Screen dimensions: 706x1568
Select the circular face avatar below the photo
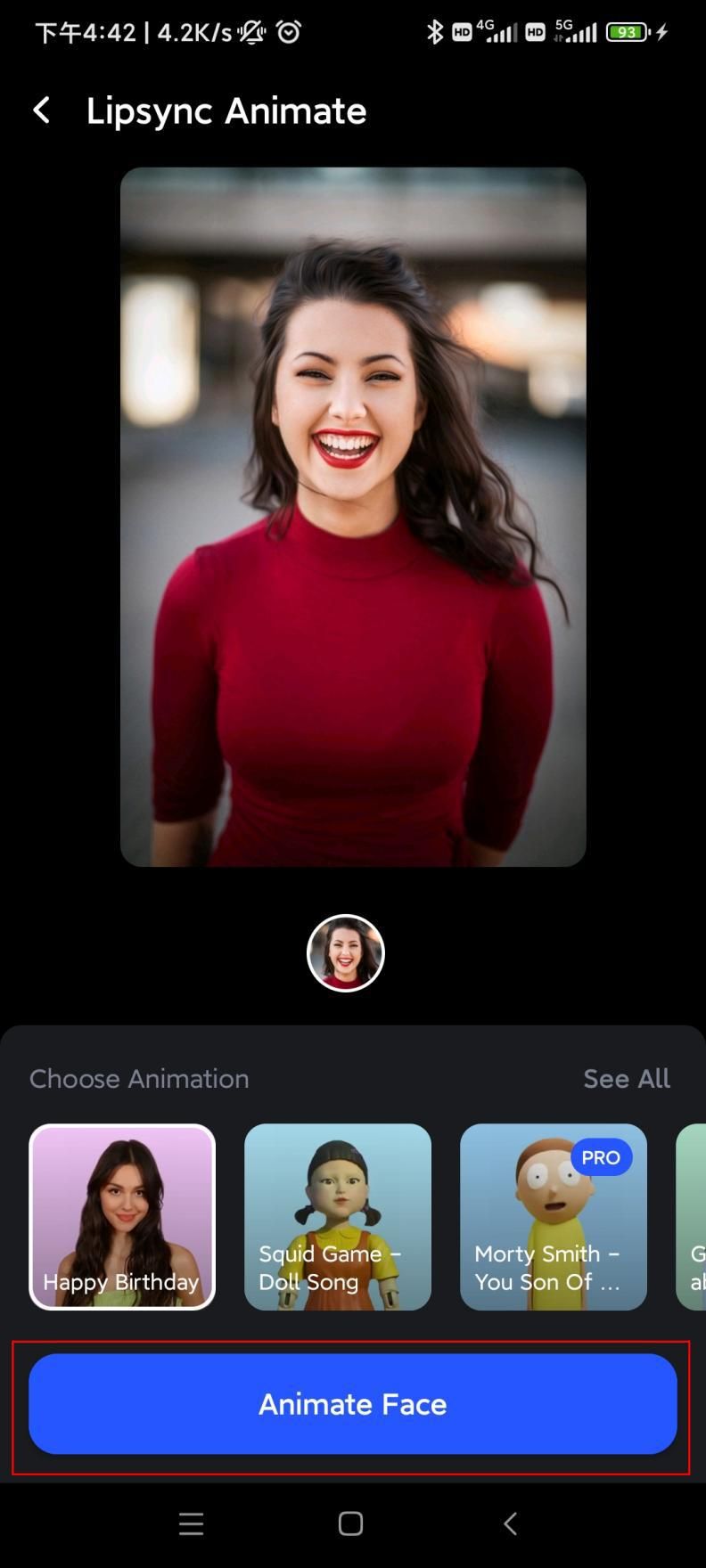pos(346,952)
